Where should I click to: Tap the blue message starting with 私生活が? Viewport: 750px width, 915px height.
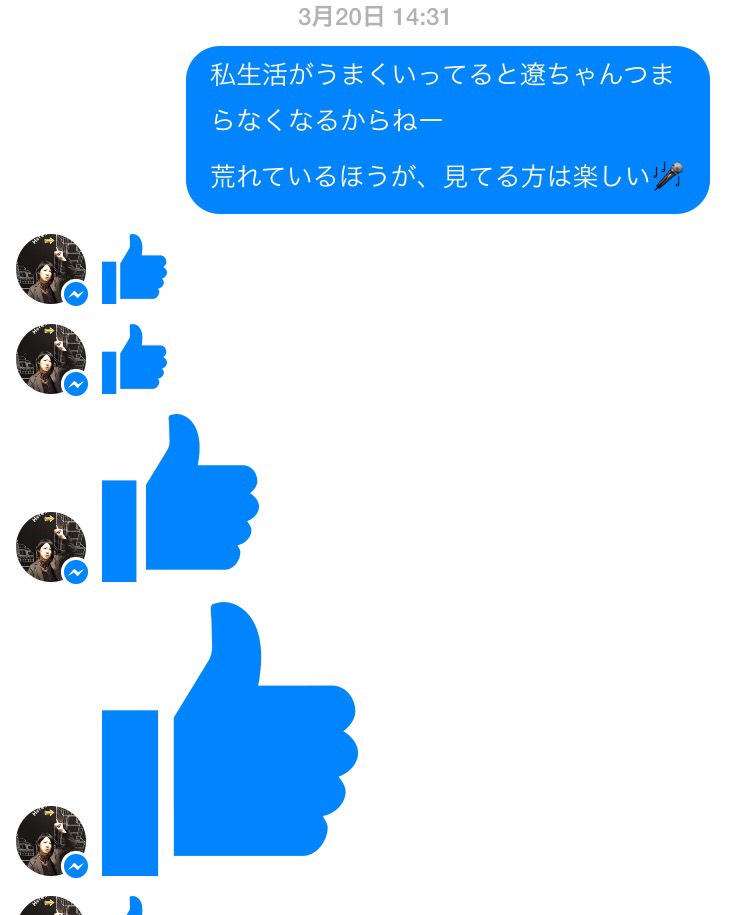447,130
